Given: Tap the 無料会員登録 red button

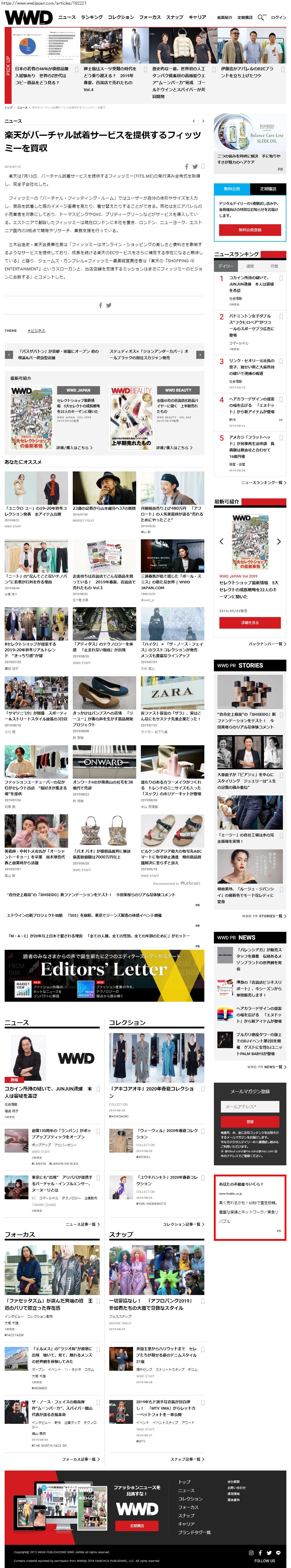Looking at the screenshot, I should [250, 230].
